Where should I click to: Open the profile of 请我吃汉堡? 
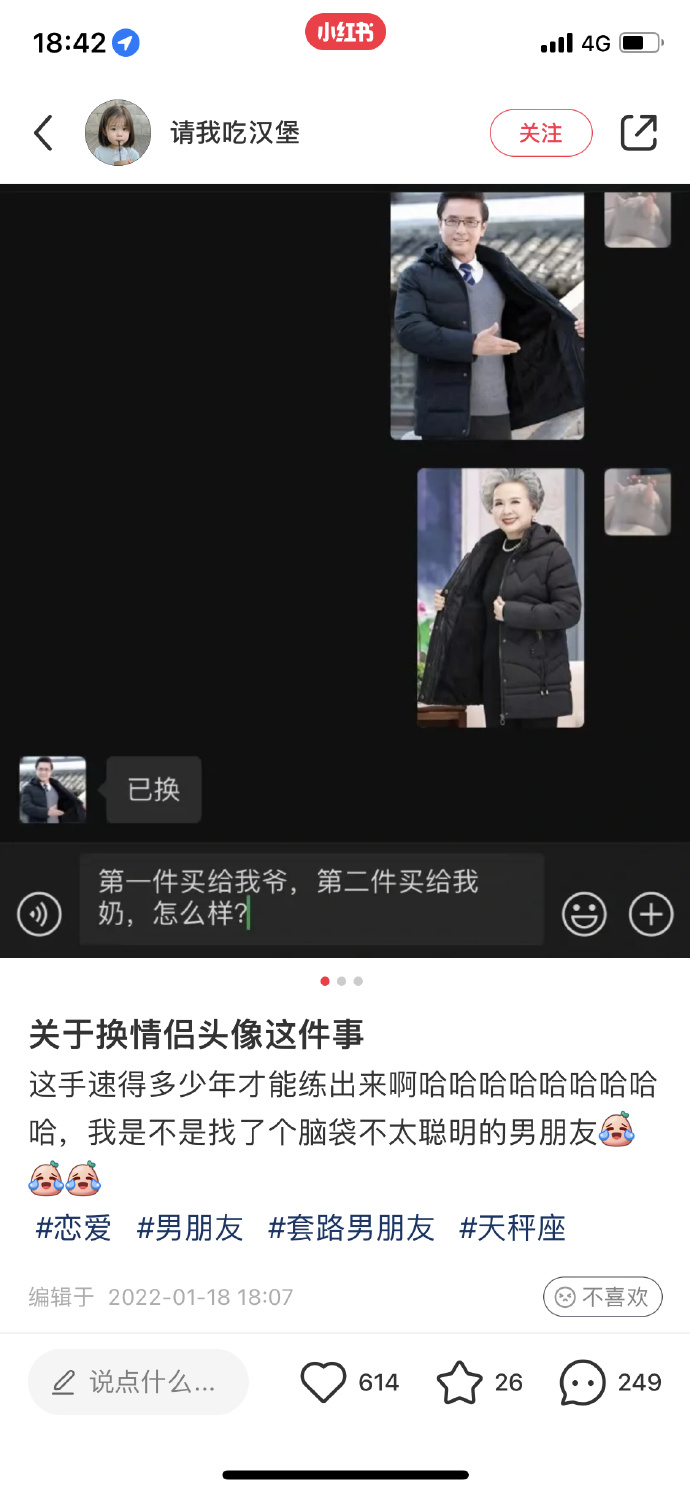point(118,132)
